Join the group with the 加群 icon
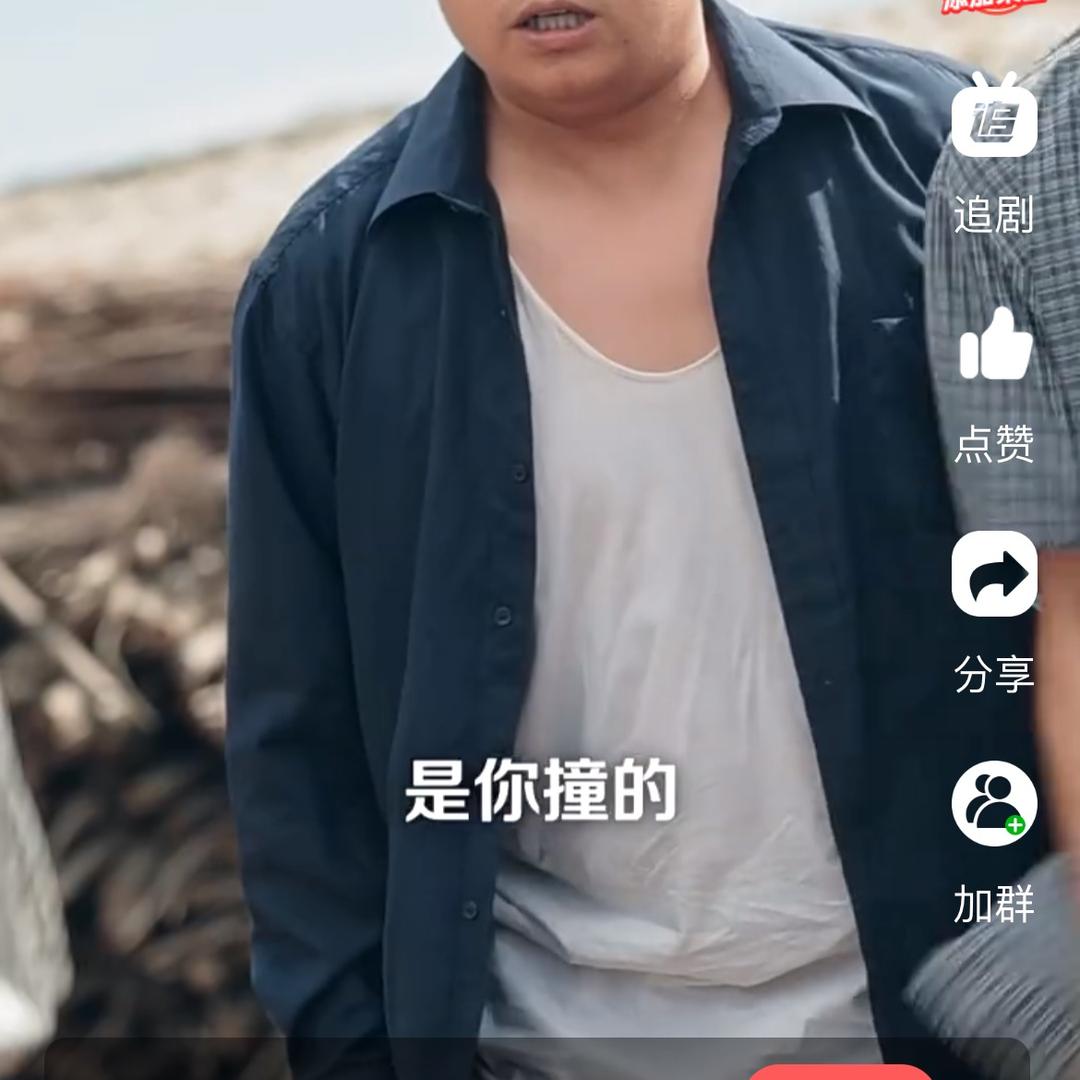 (x=994, y=803)
